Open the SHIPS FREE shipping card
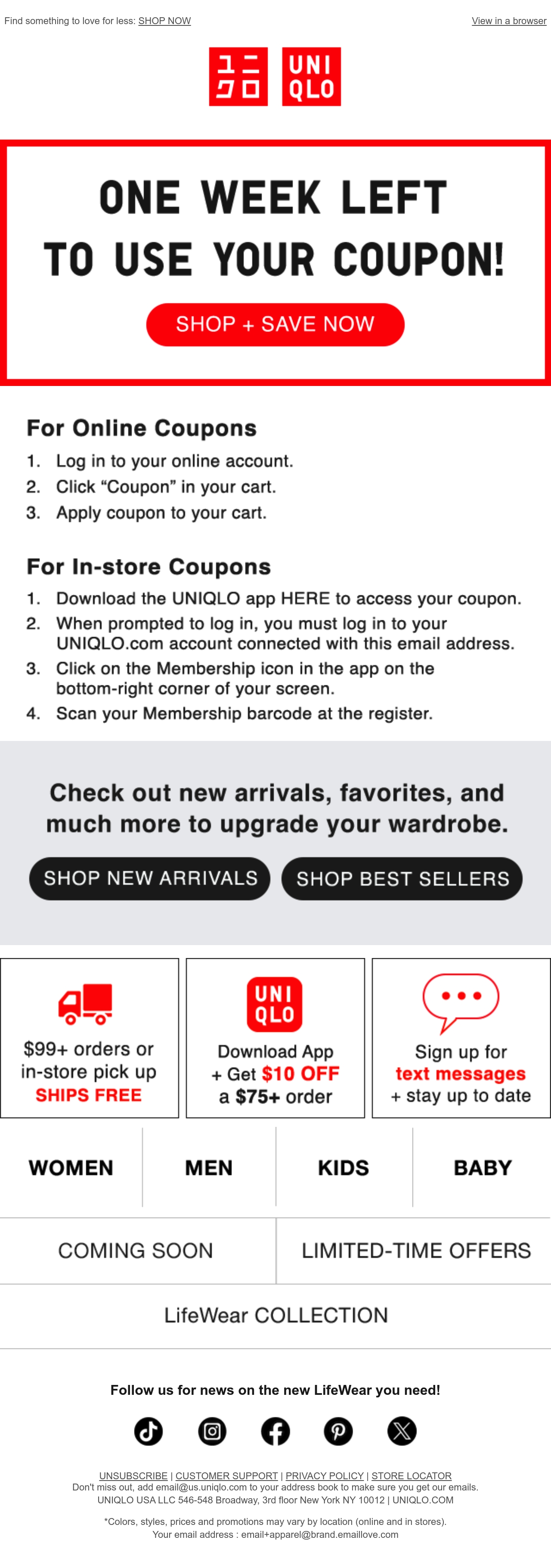 tap(90, 1038)
